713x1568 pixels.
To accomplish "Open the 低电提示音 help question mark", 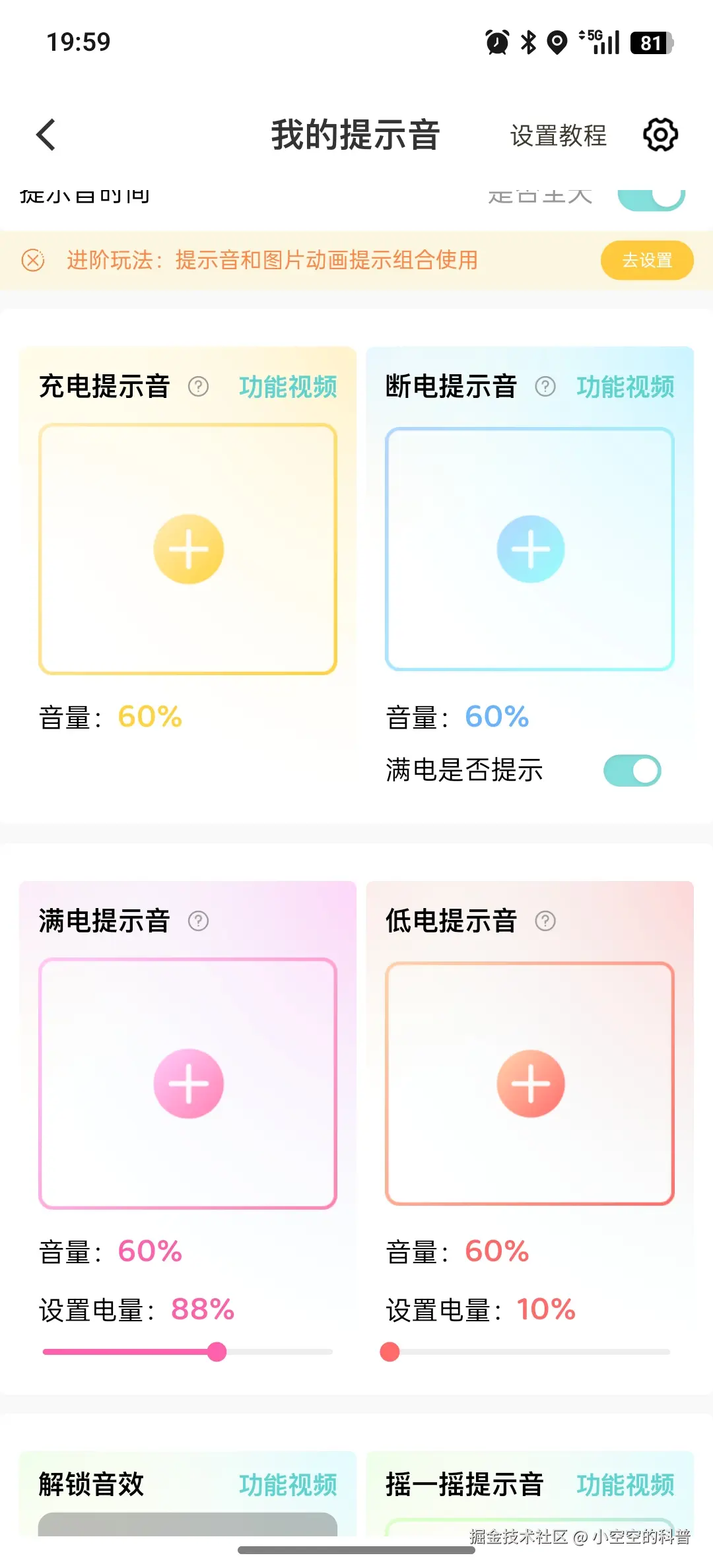I will point(545,920).
